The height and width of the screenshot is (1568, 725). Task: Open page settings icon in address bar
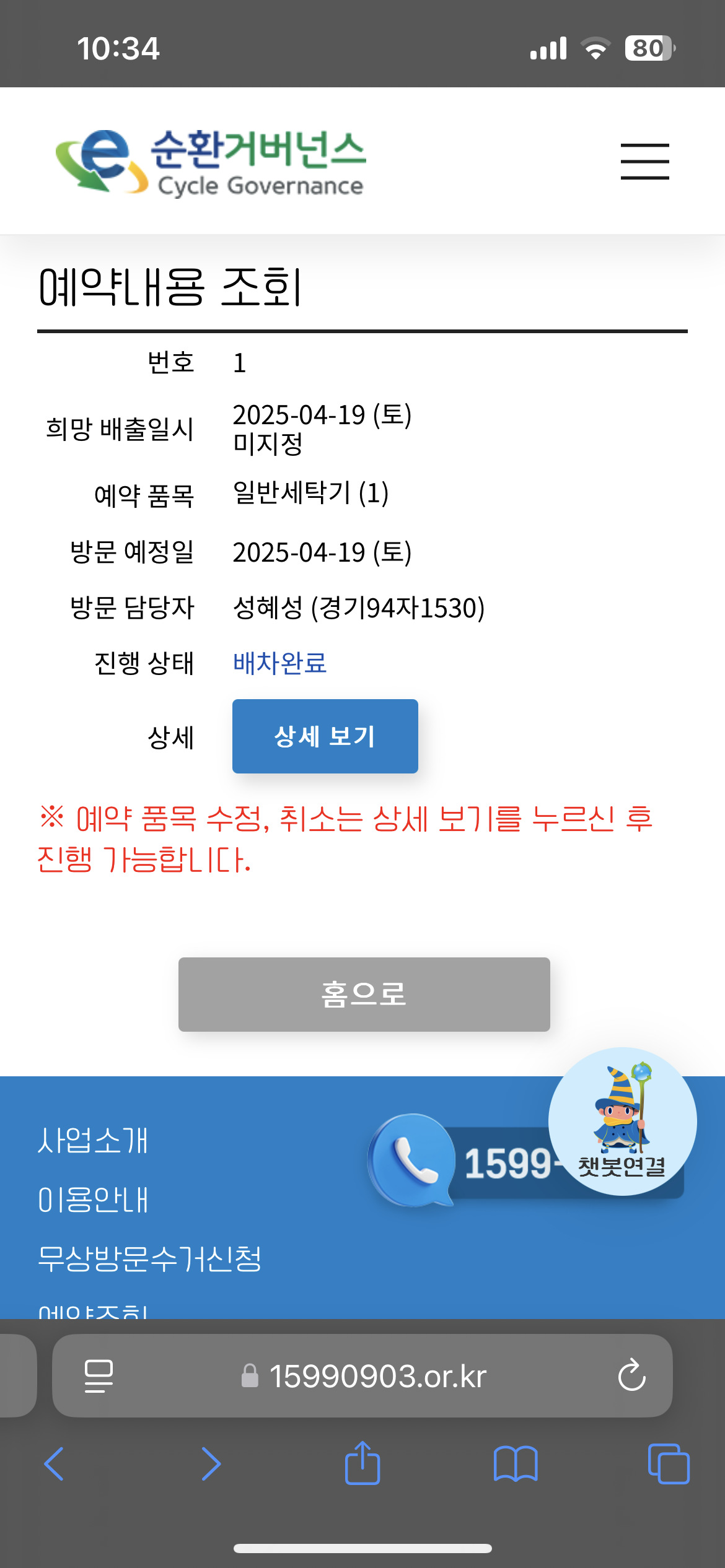99,1376
